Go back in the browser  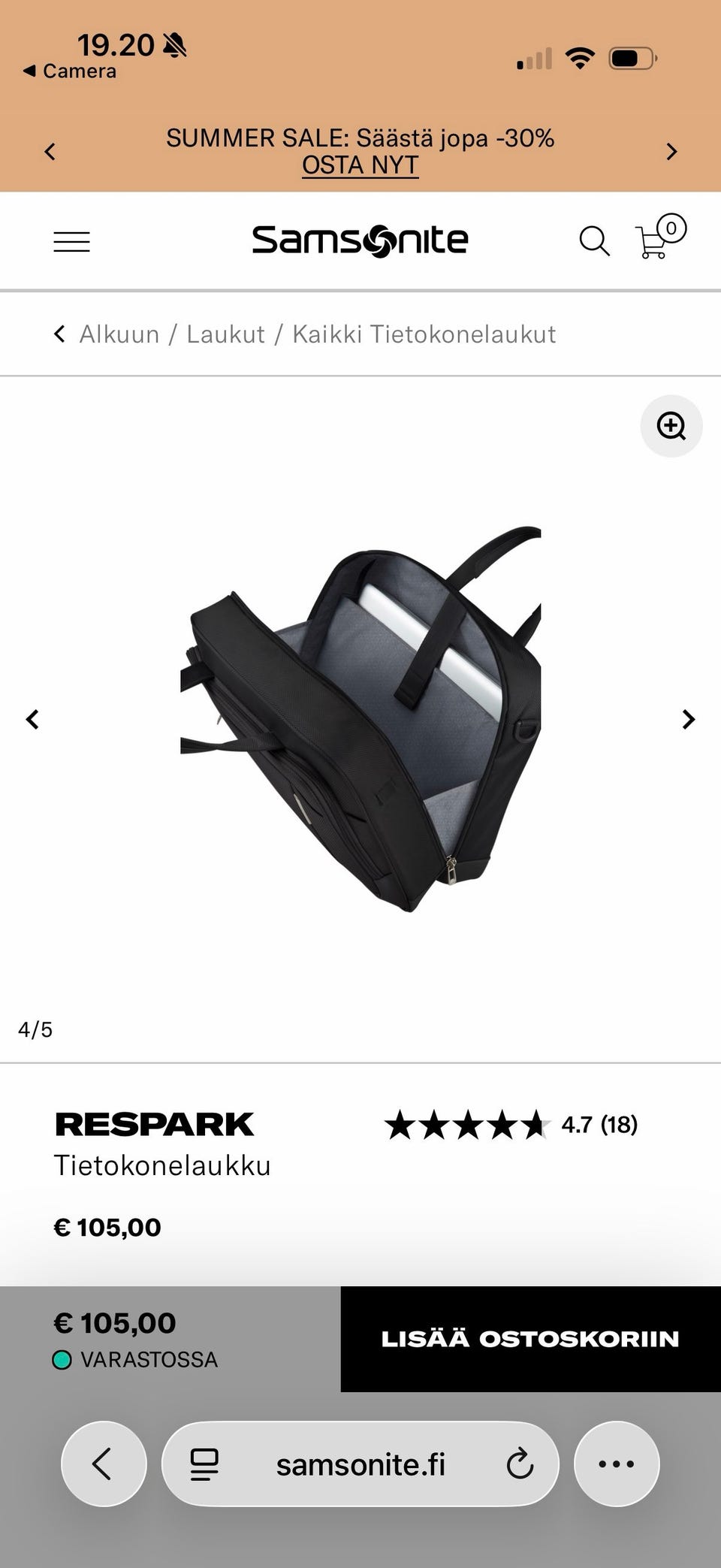click(x=104, y=1464)
